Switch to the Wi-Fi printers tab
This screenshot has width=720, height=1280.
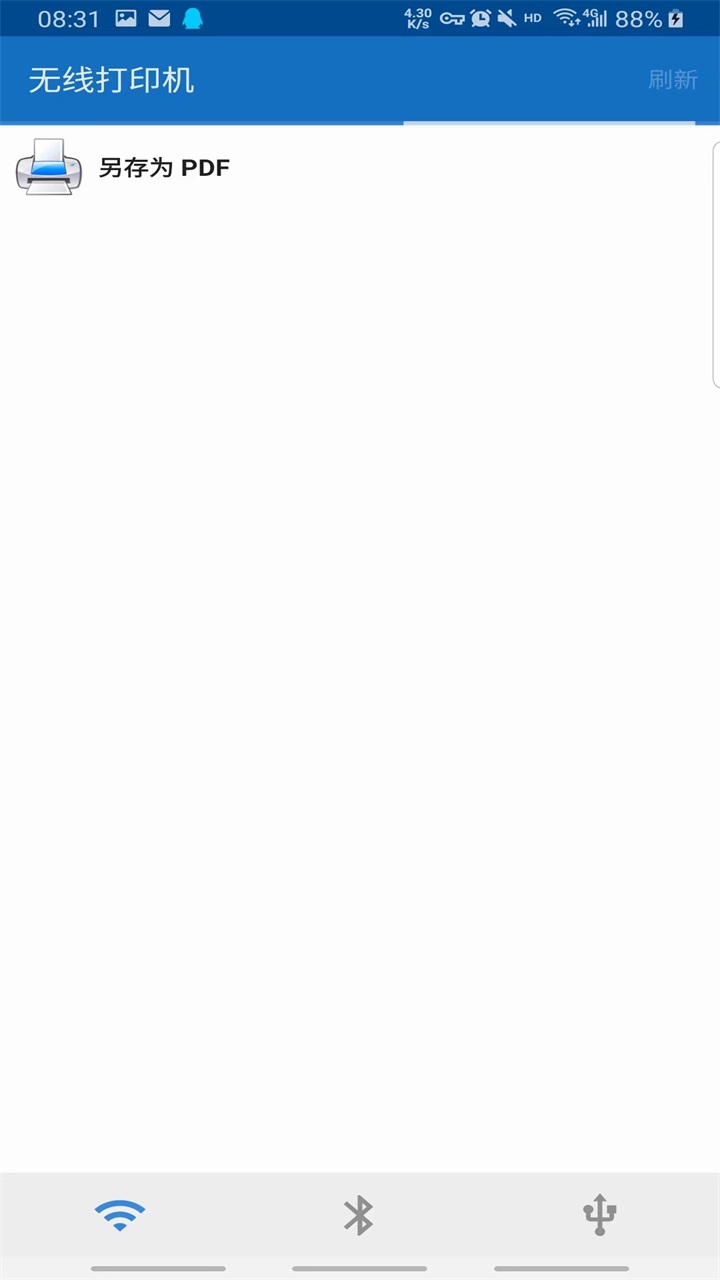tap(120, 1215)
